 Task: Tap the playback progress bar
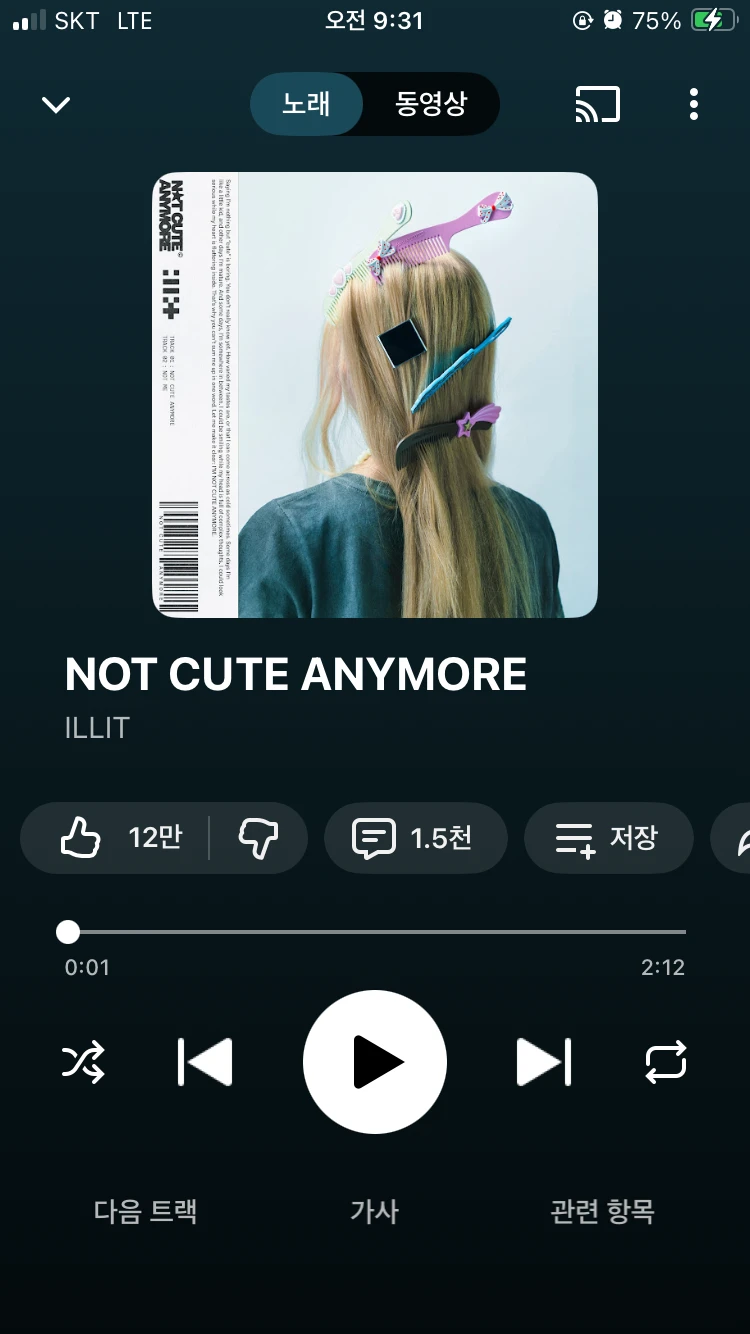pos(375,932)
